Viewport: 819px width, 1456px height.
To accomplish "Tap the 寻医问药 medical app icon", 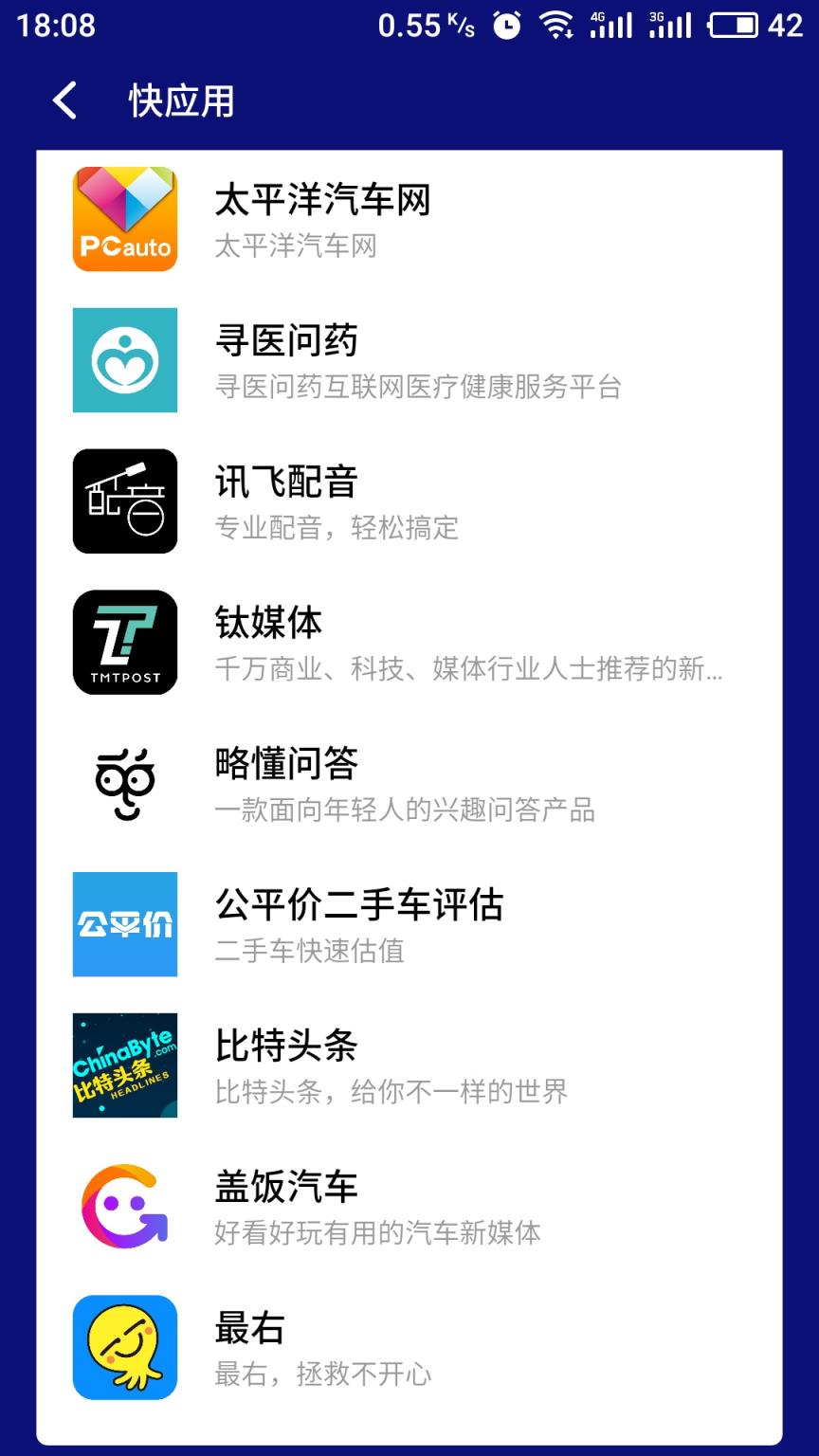I will click(124, 360).
